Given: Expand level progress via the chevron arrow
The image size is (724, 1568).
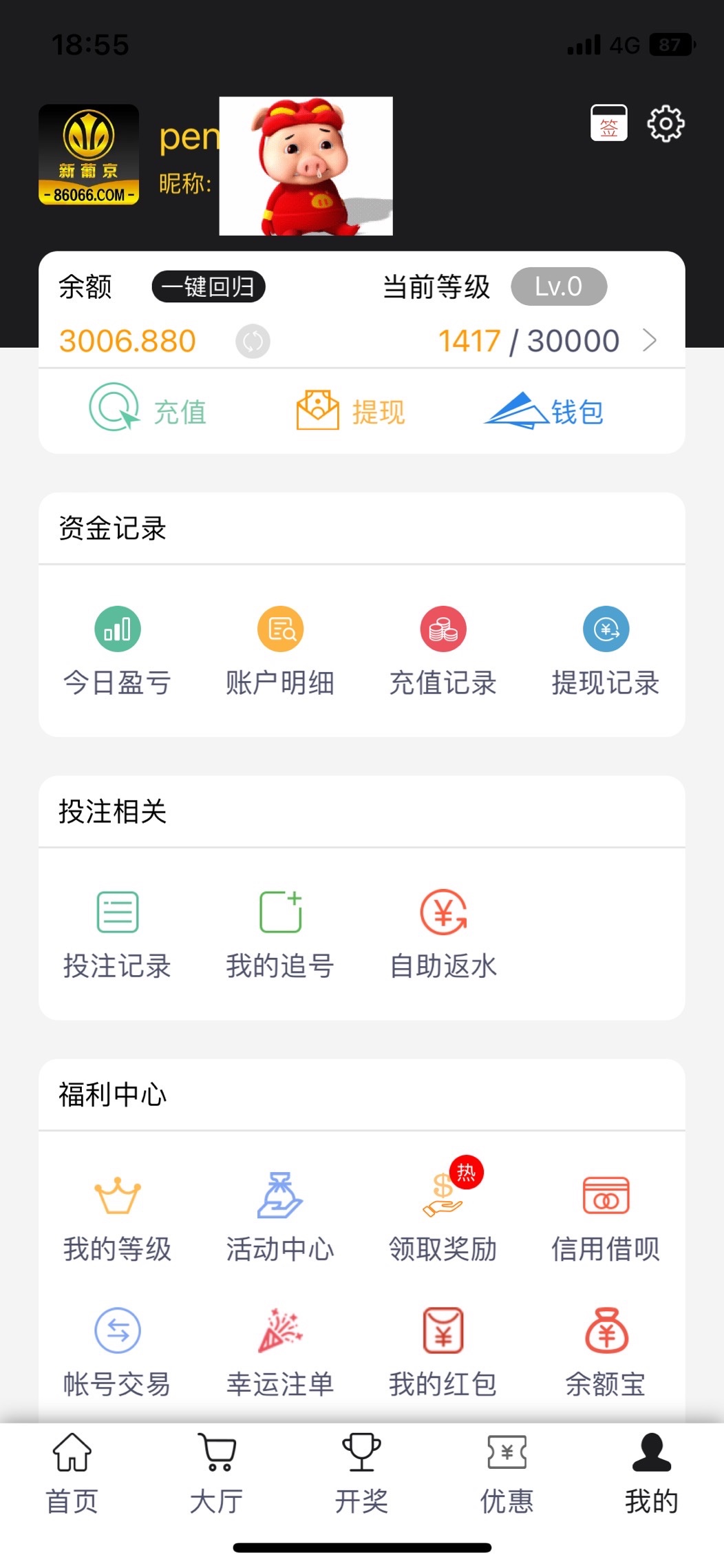Looking at the screenshot, I should pos(650,341).
